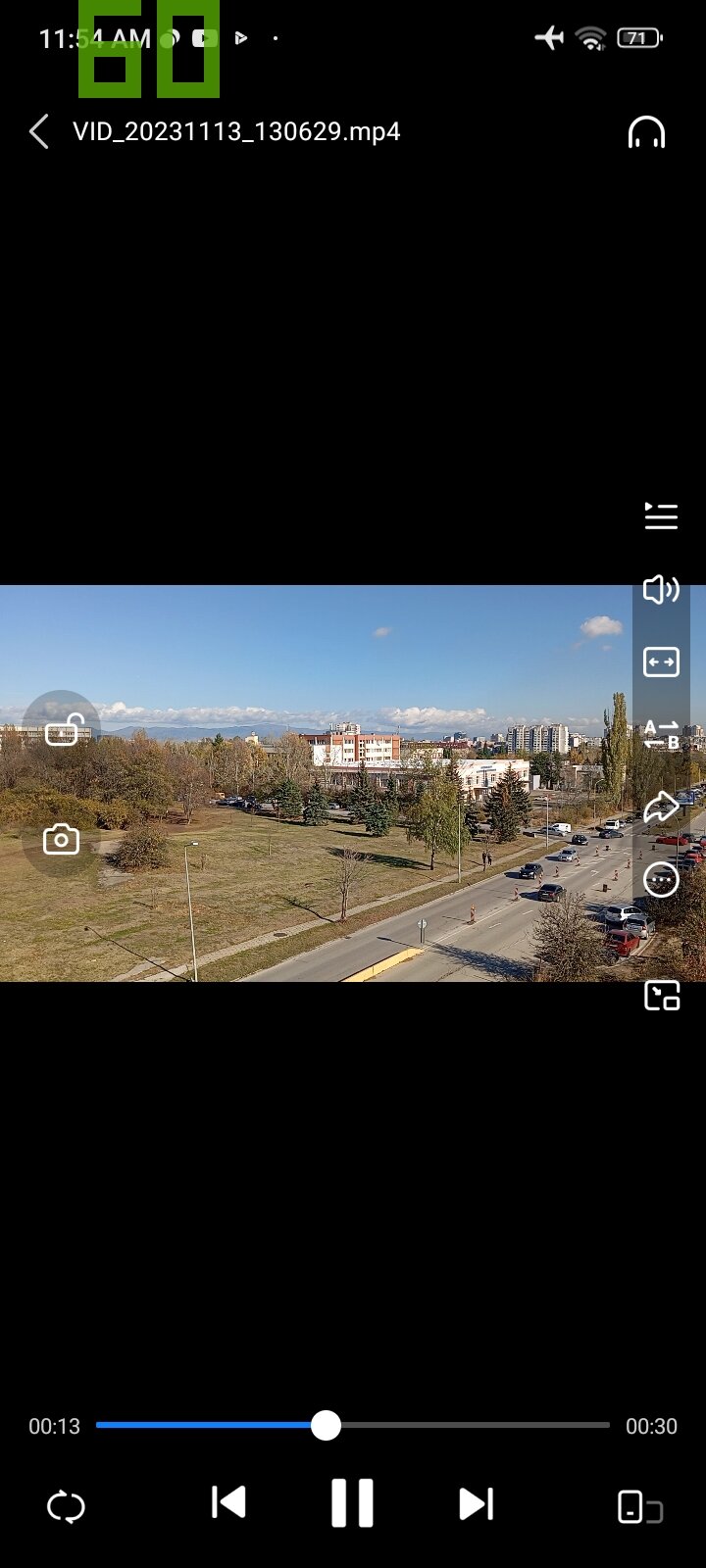Open the headphones audio mode
This screenshot has height=1568, width=706.
click(x=646, y=131)
